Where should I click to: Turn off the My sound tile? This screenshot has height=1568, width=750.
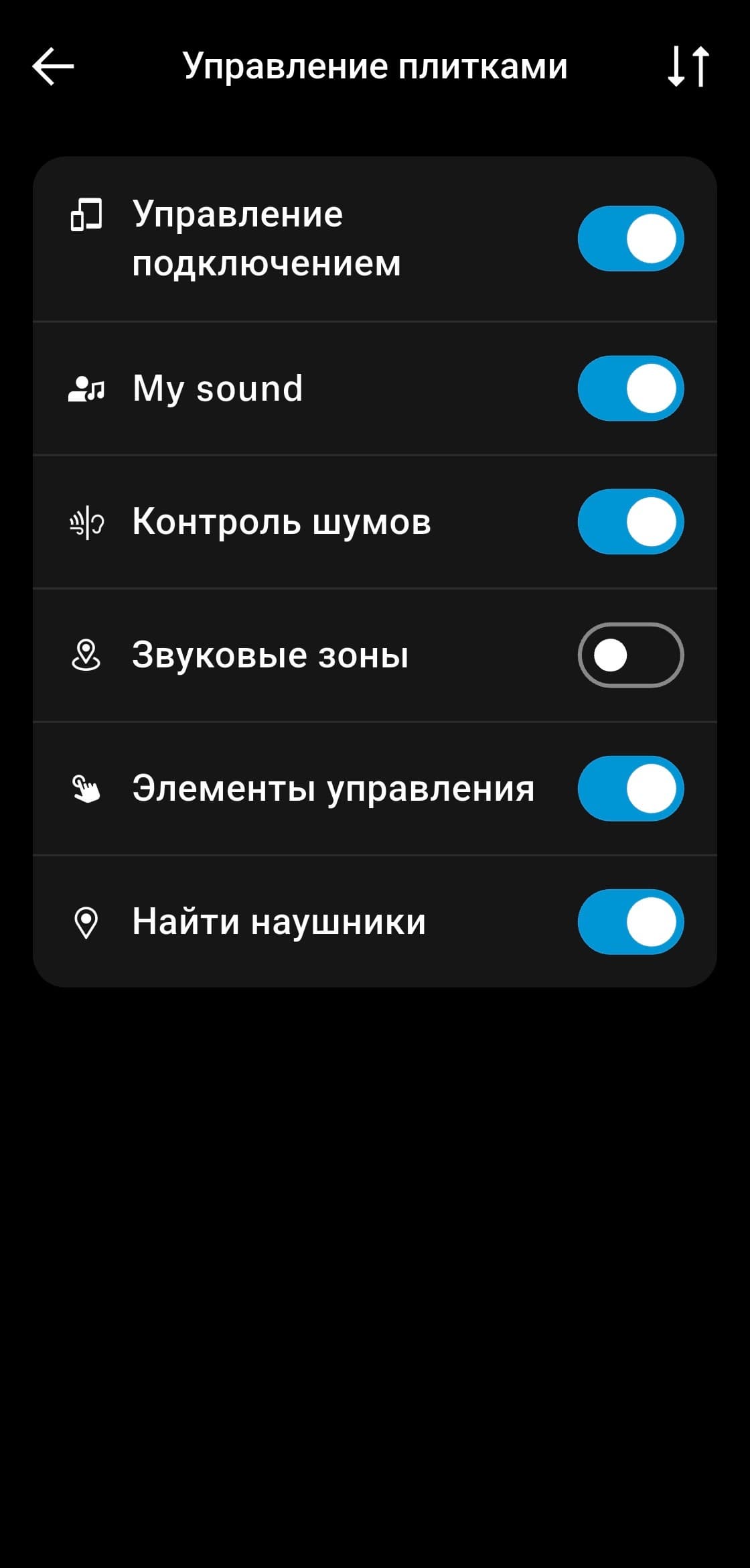[x=630, y=389]
